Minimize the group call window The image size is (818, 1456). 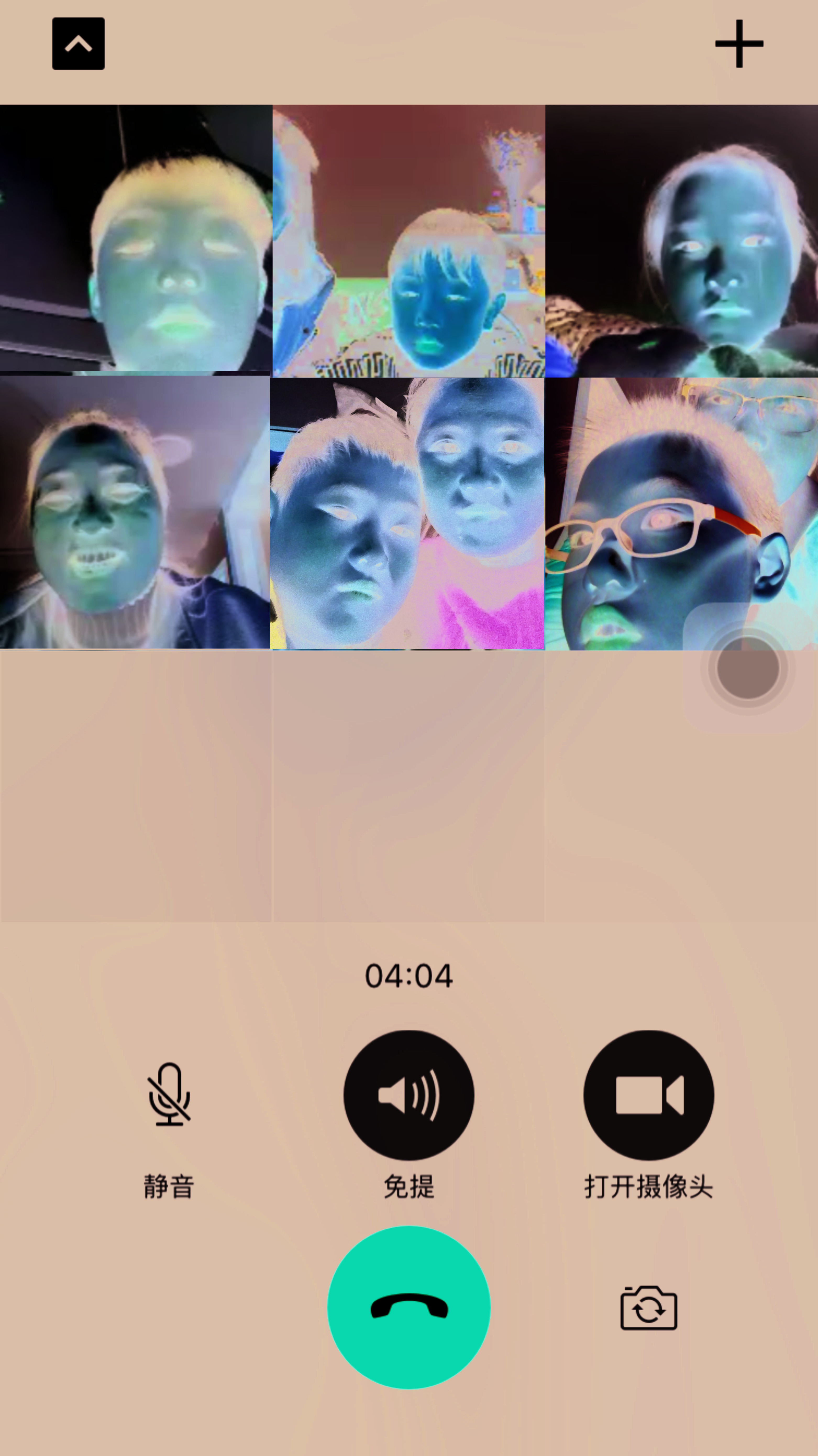click(x=78, y=43)
